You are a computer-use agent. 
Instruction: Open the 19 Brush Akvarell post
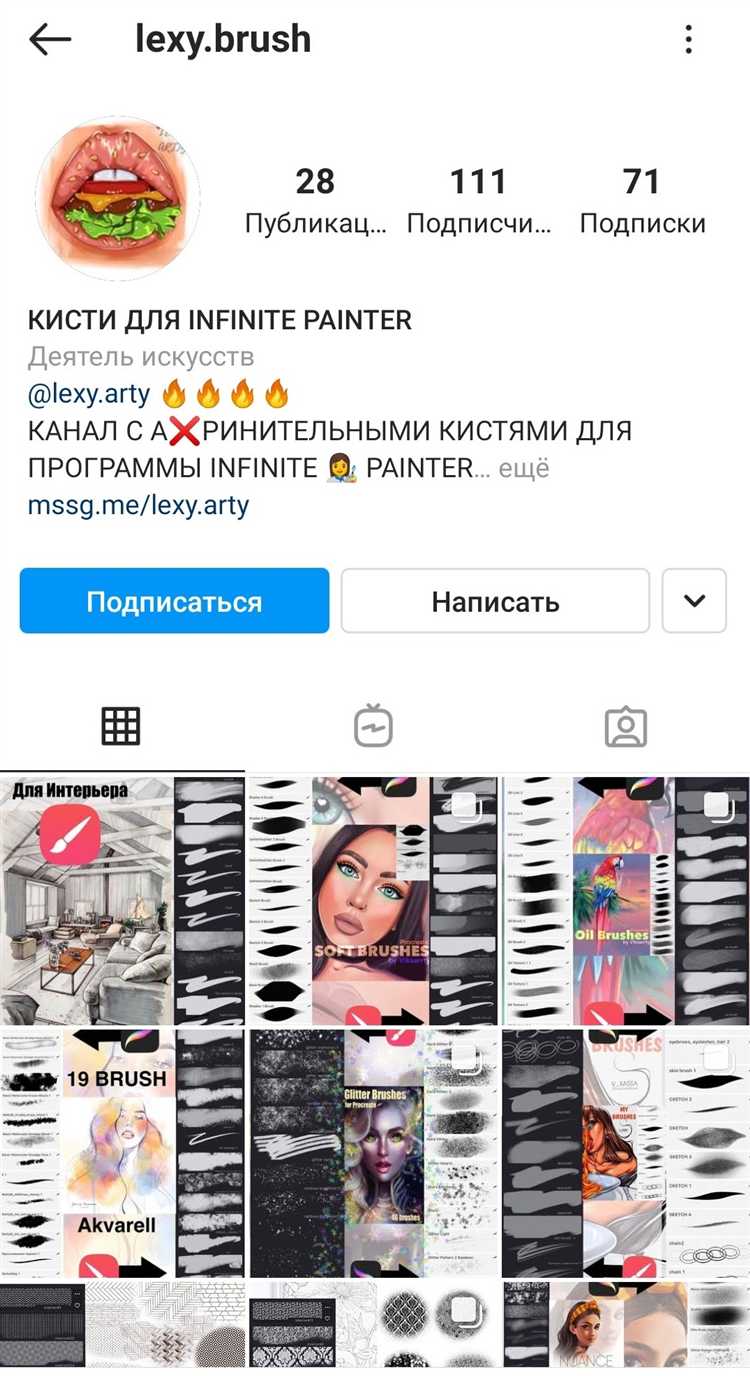[x=122, y=1154]
